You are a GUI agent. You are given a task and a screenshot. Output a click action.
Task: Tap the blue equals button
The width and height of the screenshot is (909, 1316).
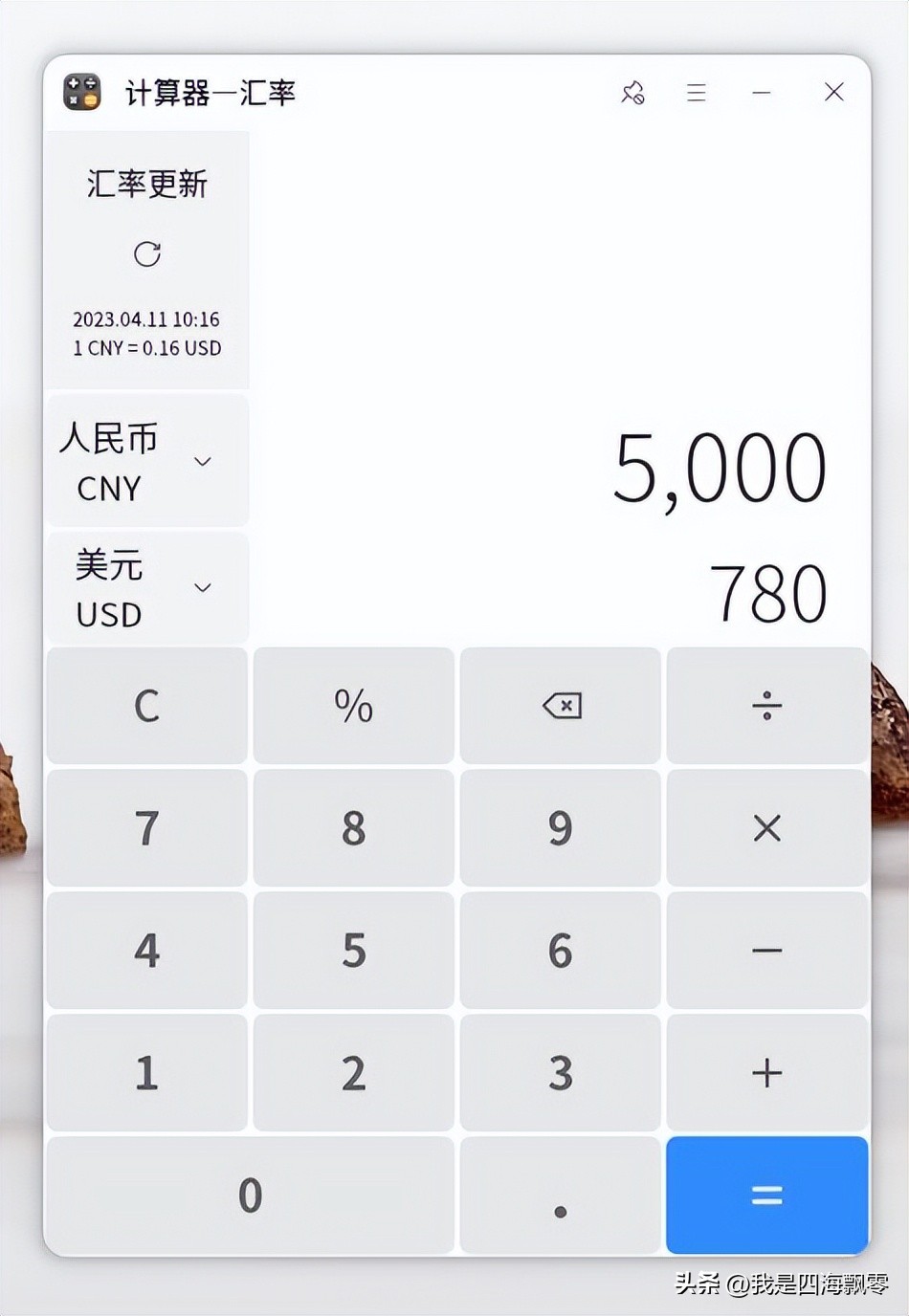pos(766,1195)
